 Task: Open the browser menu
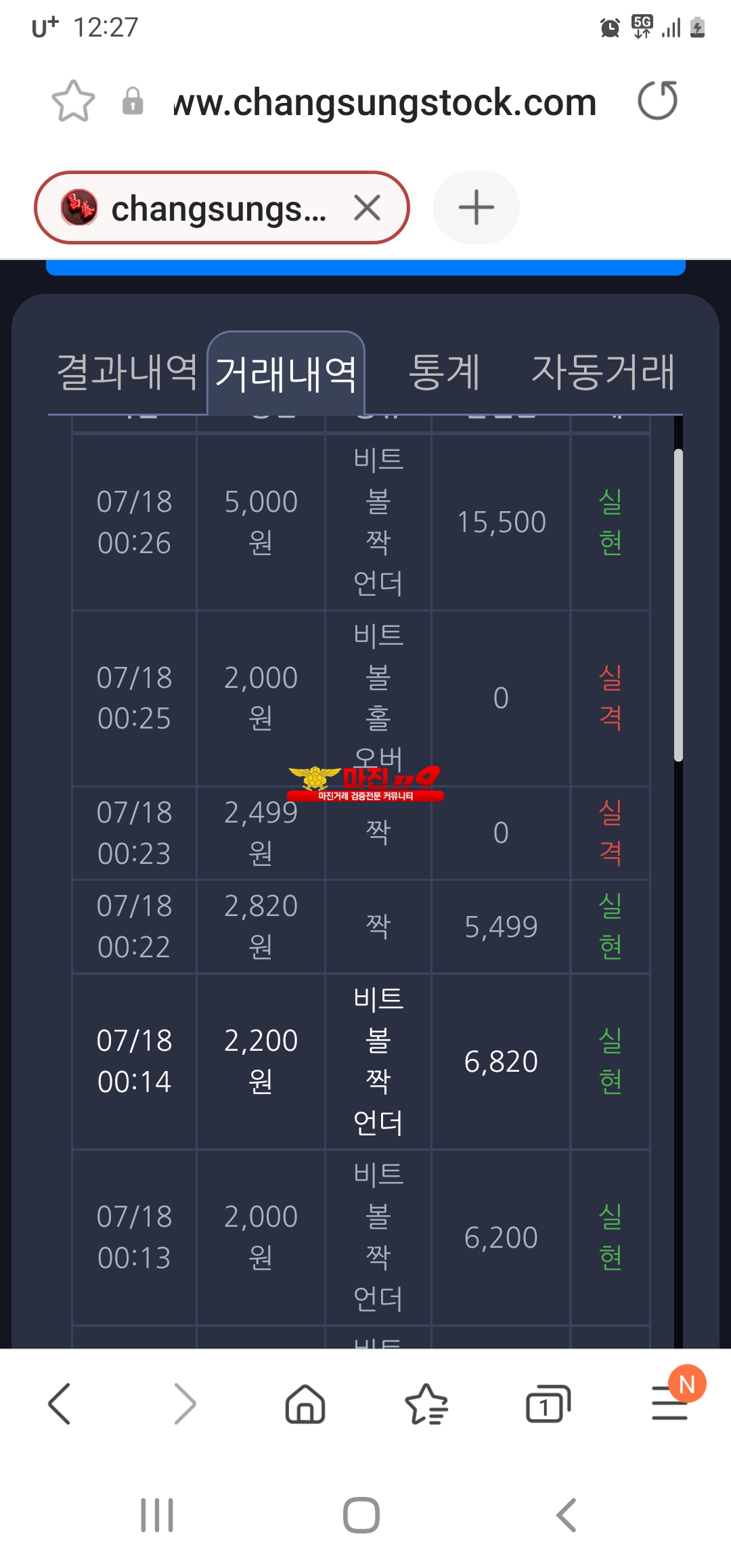669,1401
